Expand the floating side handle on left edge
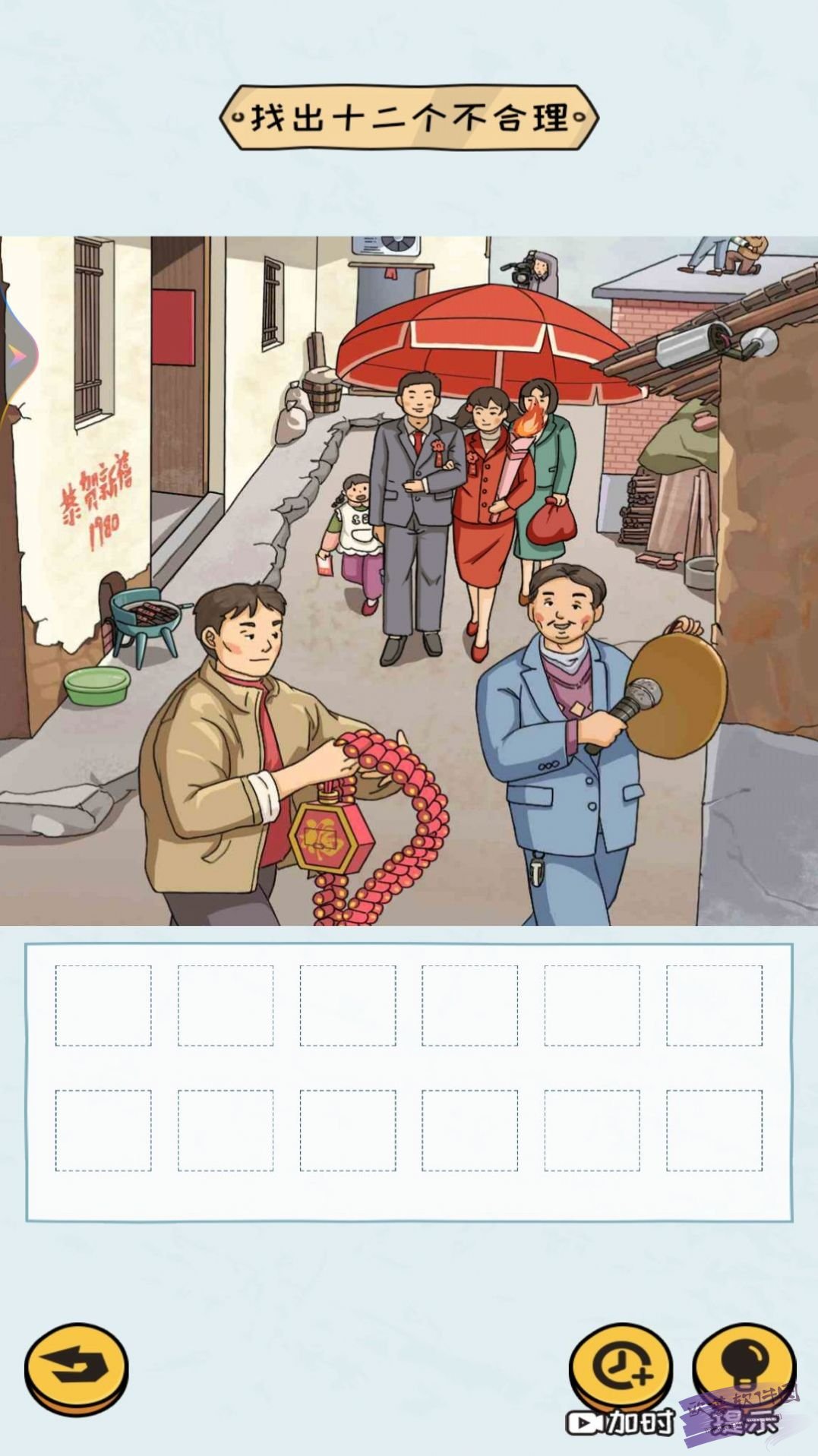This screenshot has width=818, height=1456. coord(15,355)
